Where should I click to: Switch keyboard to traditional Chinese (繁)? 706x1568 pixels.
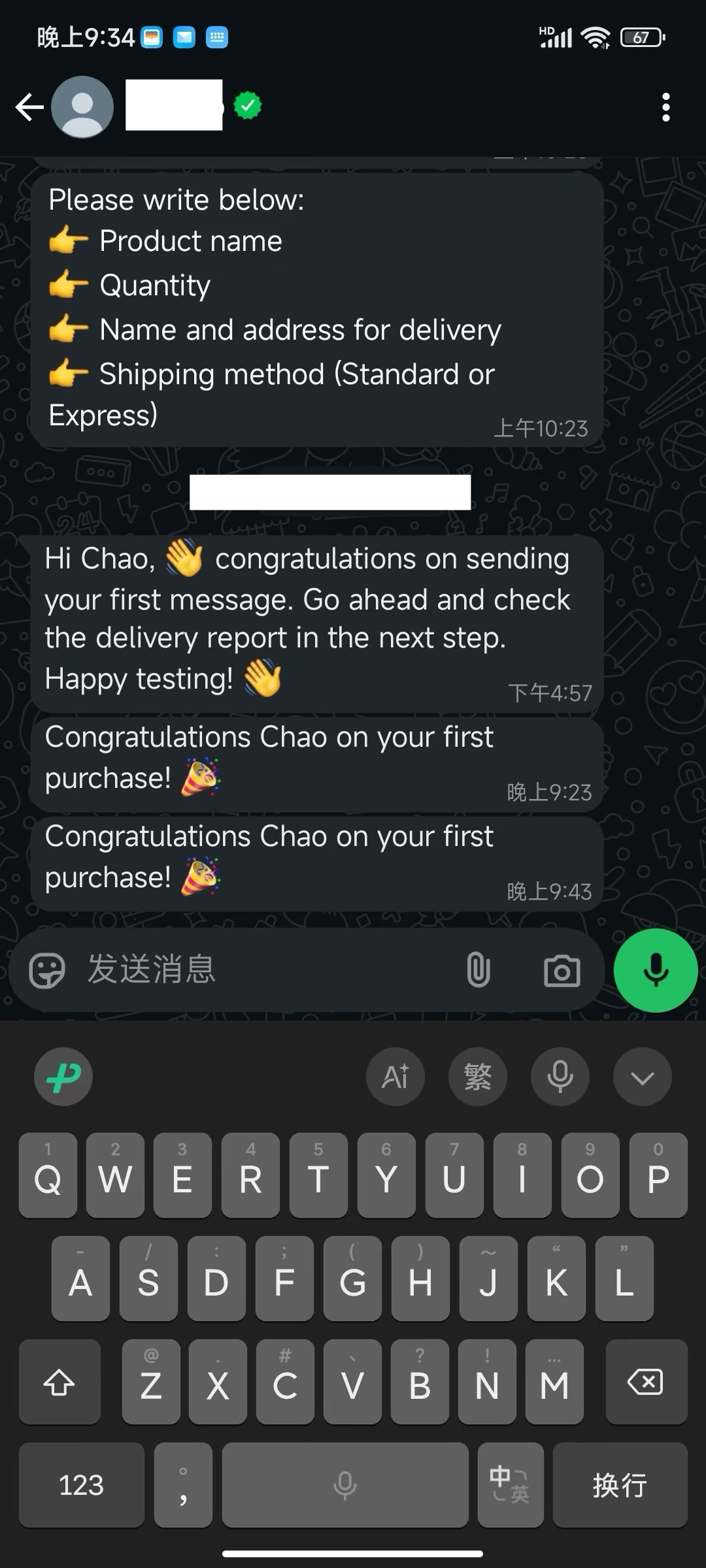click(x=477, y=1077)
